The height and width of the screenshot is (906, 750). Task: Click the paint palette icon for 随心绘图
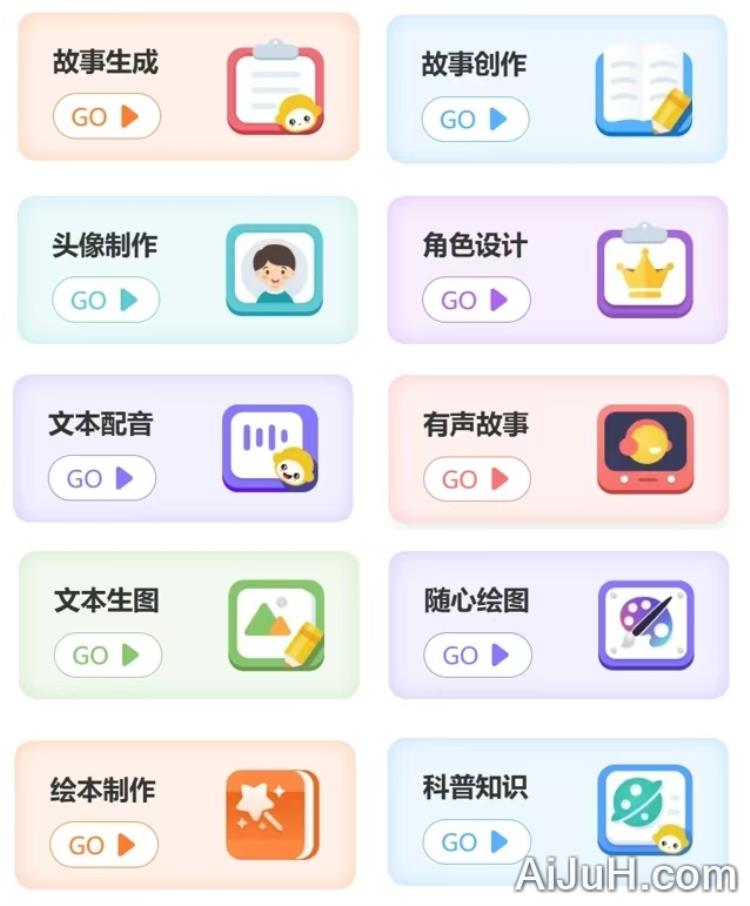click(x=648, y=622)
